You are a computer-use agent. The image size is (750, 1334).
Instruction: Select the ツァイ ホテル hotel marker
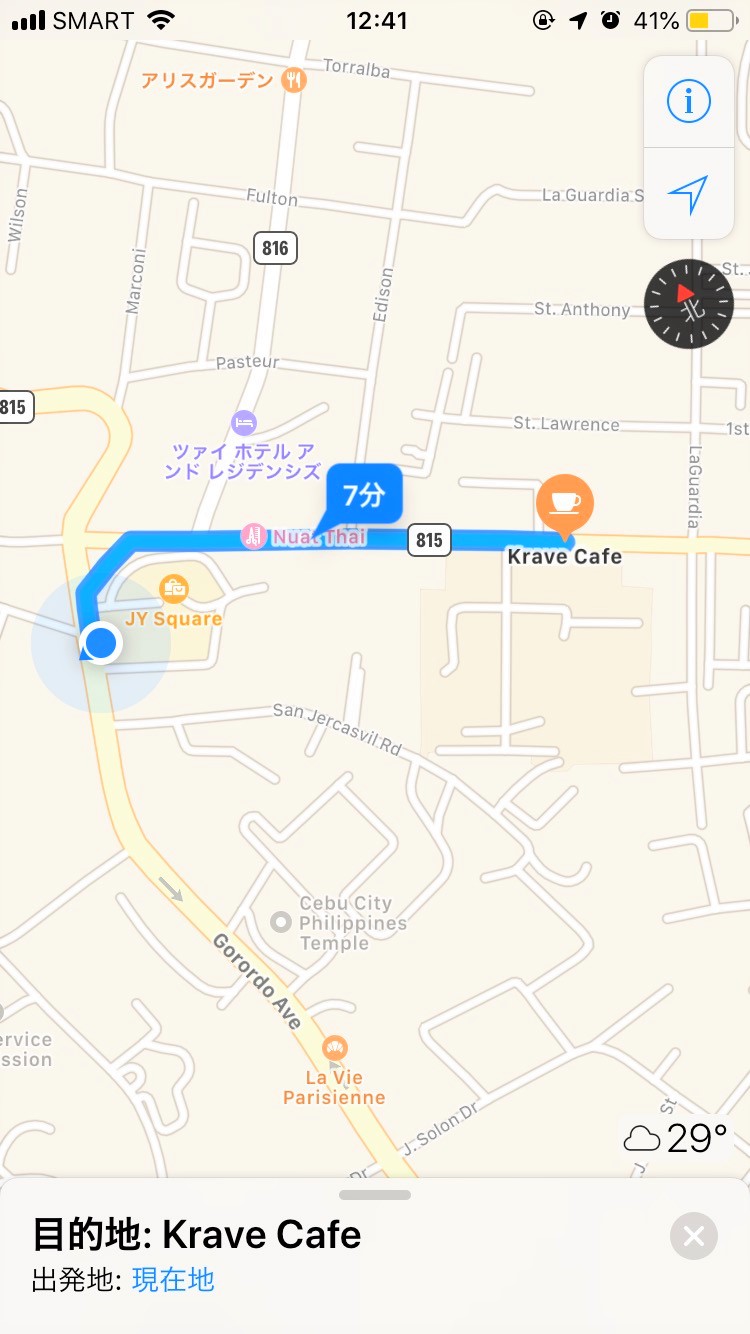pyautogui.click(x=243, y=422)
